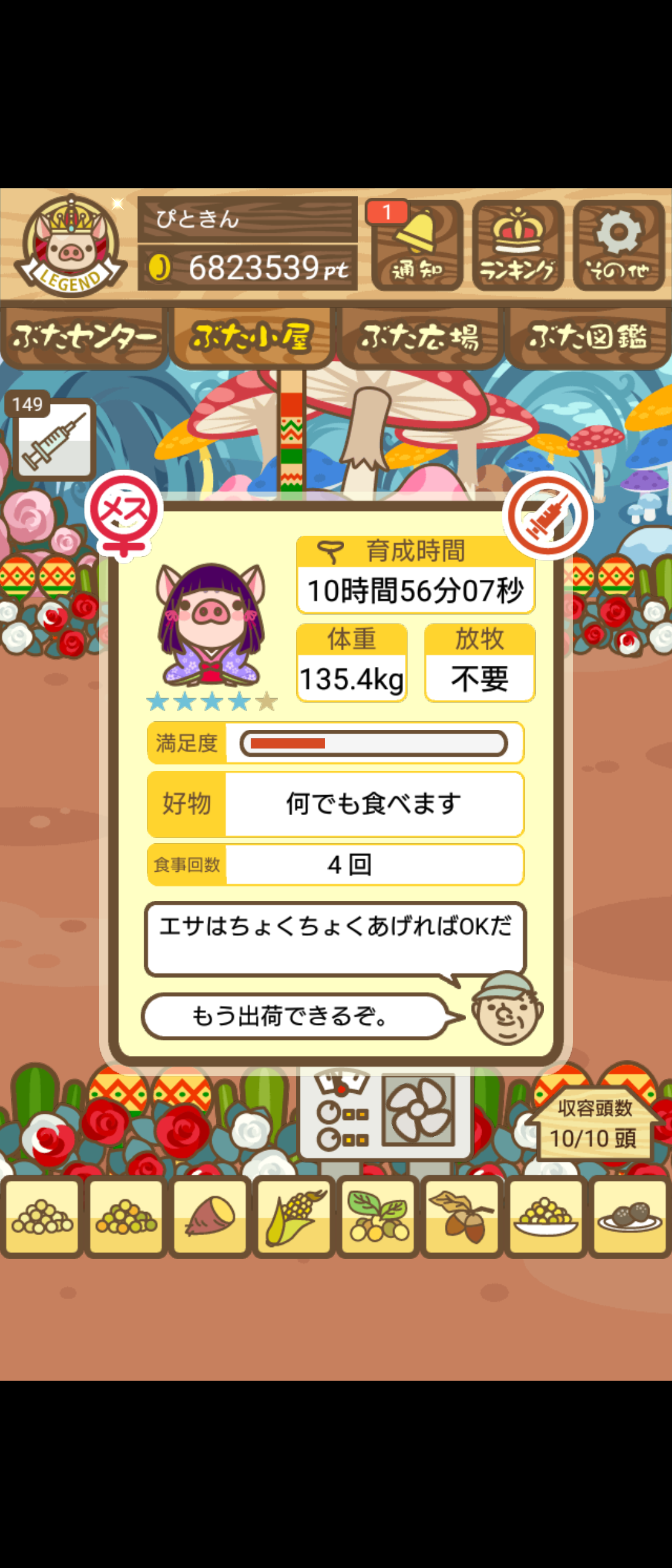The height and width of the screenshot is (1568, 672).
Task: Select the corn feed
Action: [x=294, y=1217]
